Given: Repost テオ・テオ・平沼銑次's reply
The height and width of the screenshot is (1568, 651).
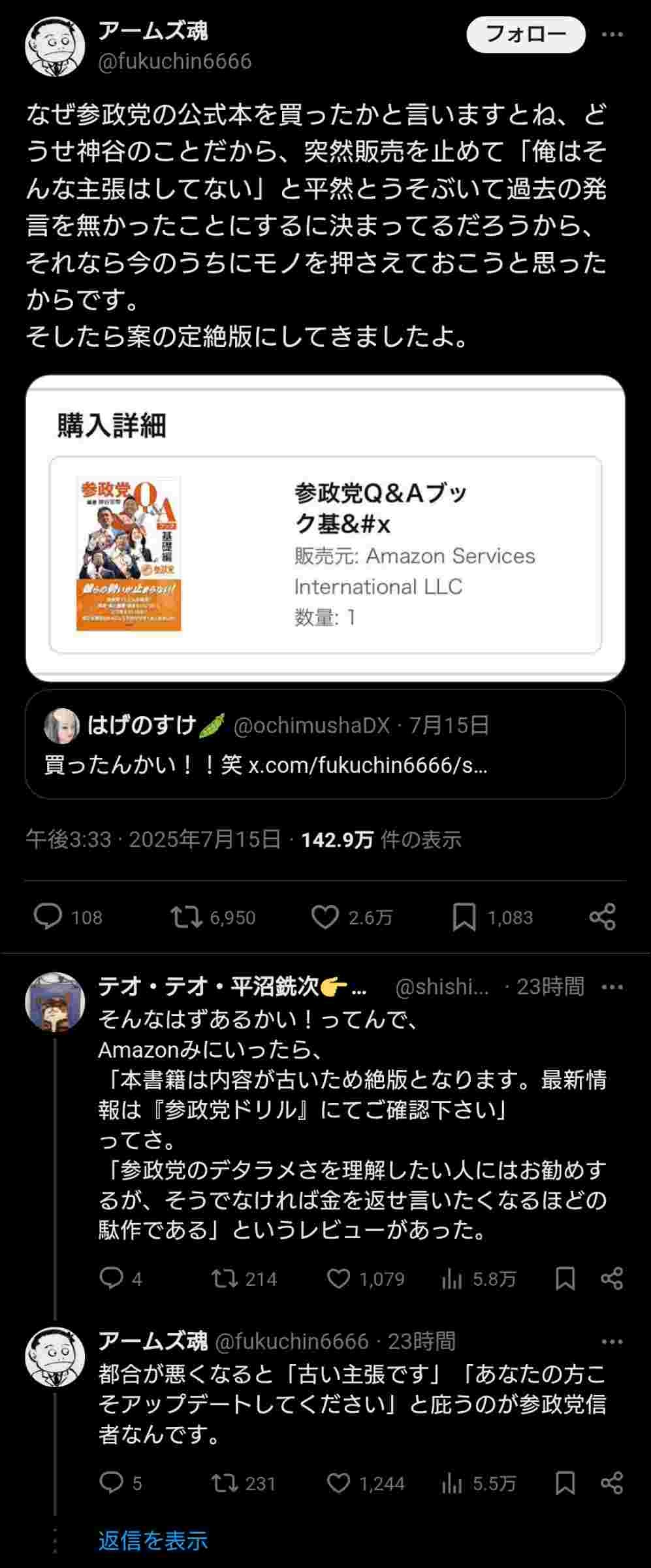Looking at the screenshot, I should coord(225,1278).
